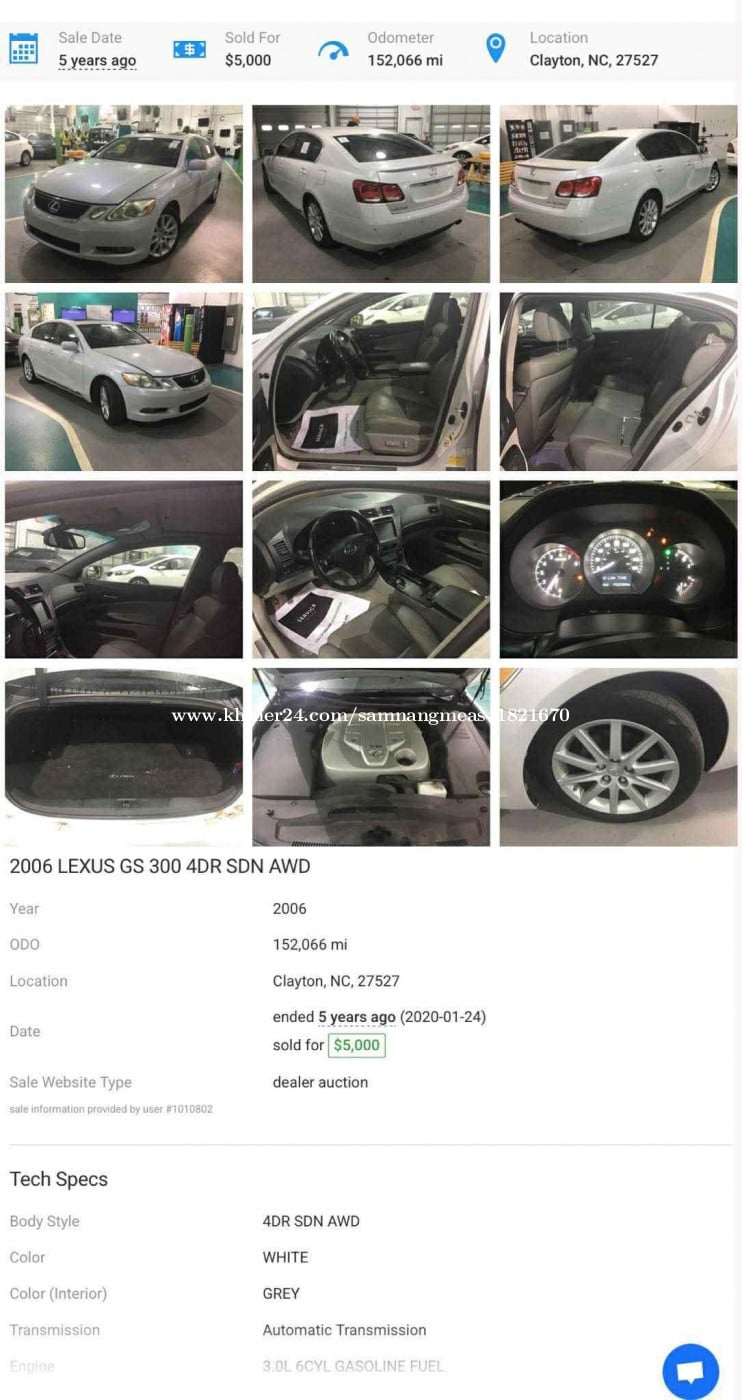Open the front three-quarter photo of the Lexus
The width and height of the screenshot is (742, 1400).
tap(123, 193)
